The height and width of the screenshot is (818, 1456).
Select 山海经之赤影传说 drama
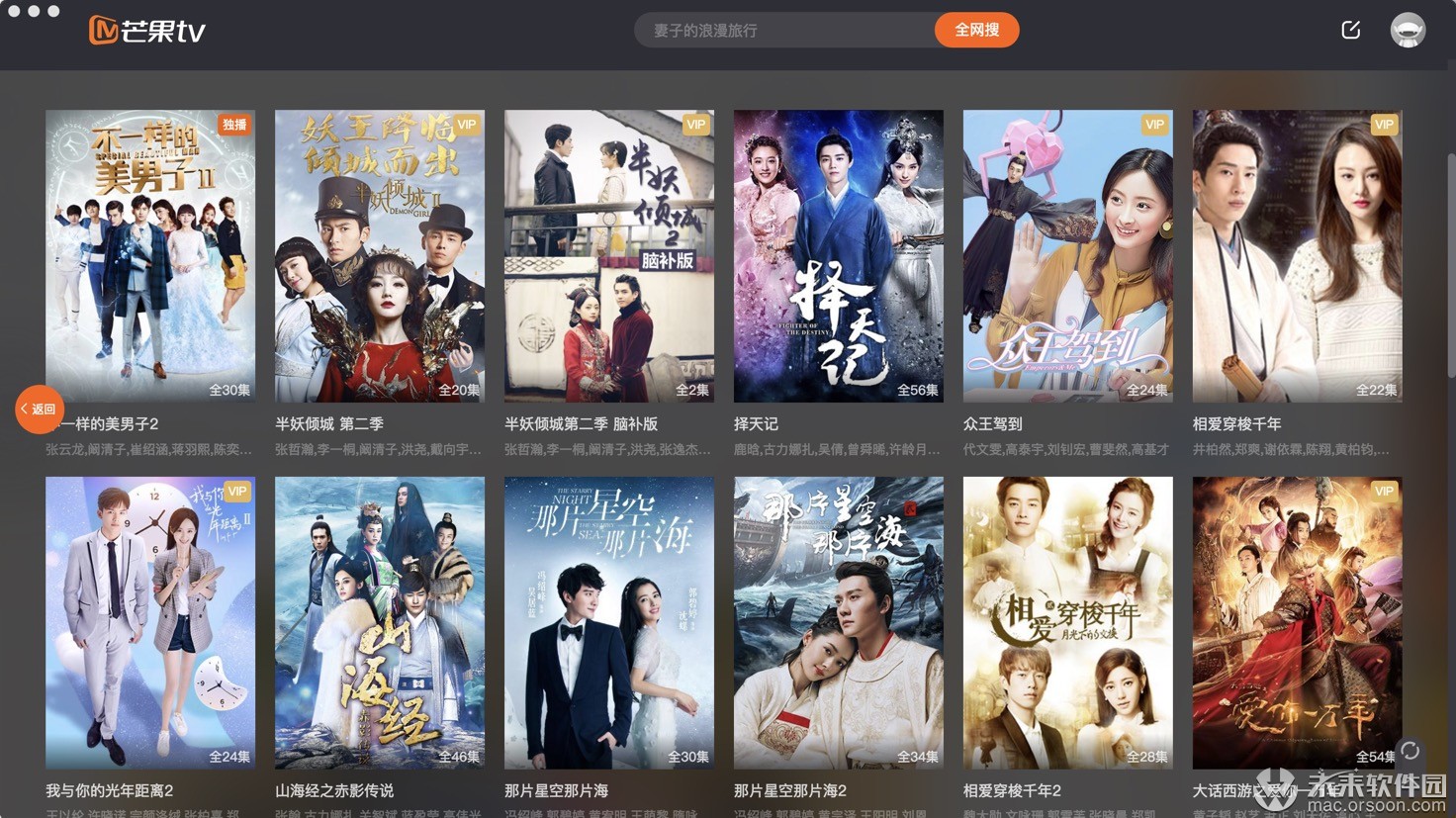[380, 623]
